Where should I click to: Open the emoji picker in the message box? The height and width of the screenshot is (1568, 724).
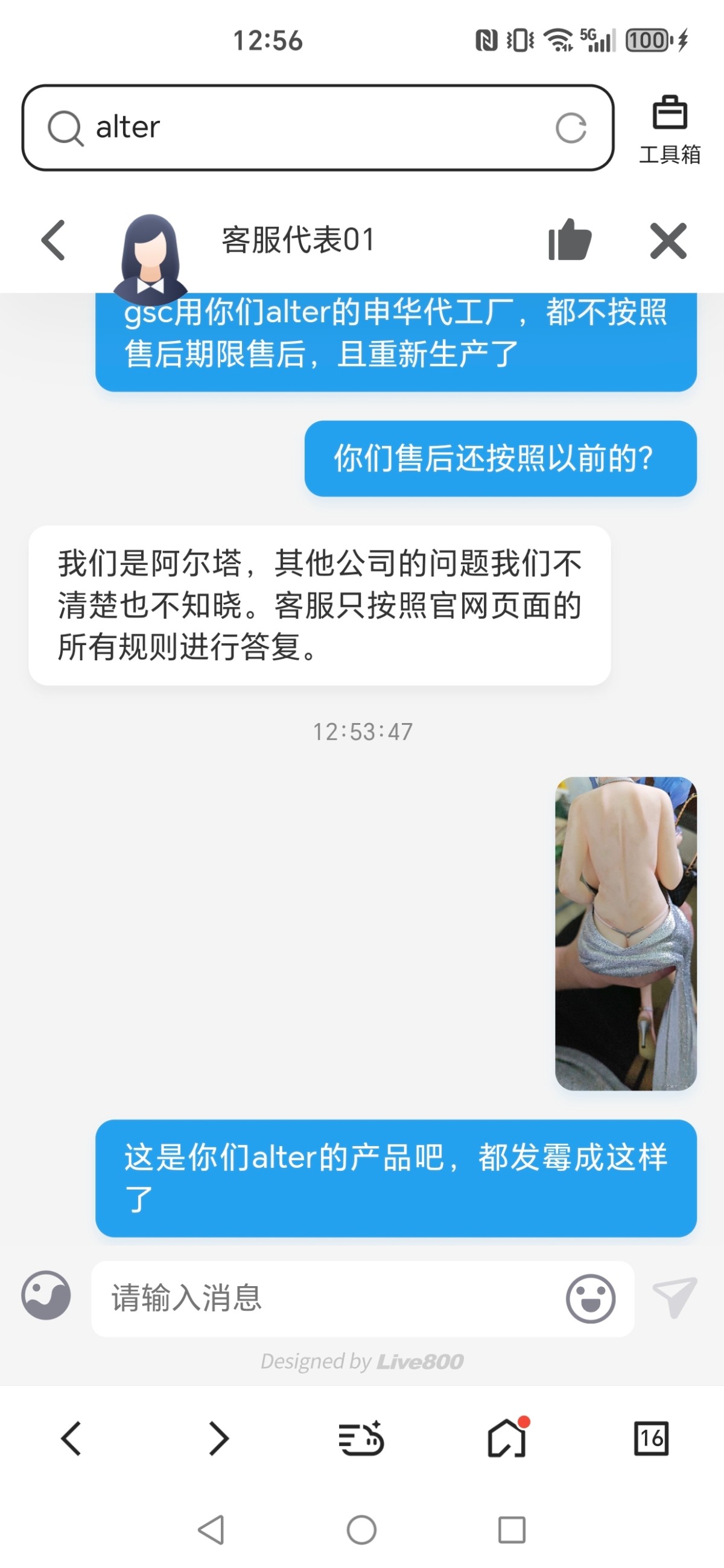pyautogui.click(x=590, y=1298)
